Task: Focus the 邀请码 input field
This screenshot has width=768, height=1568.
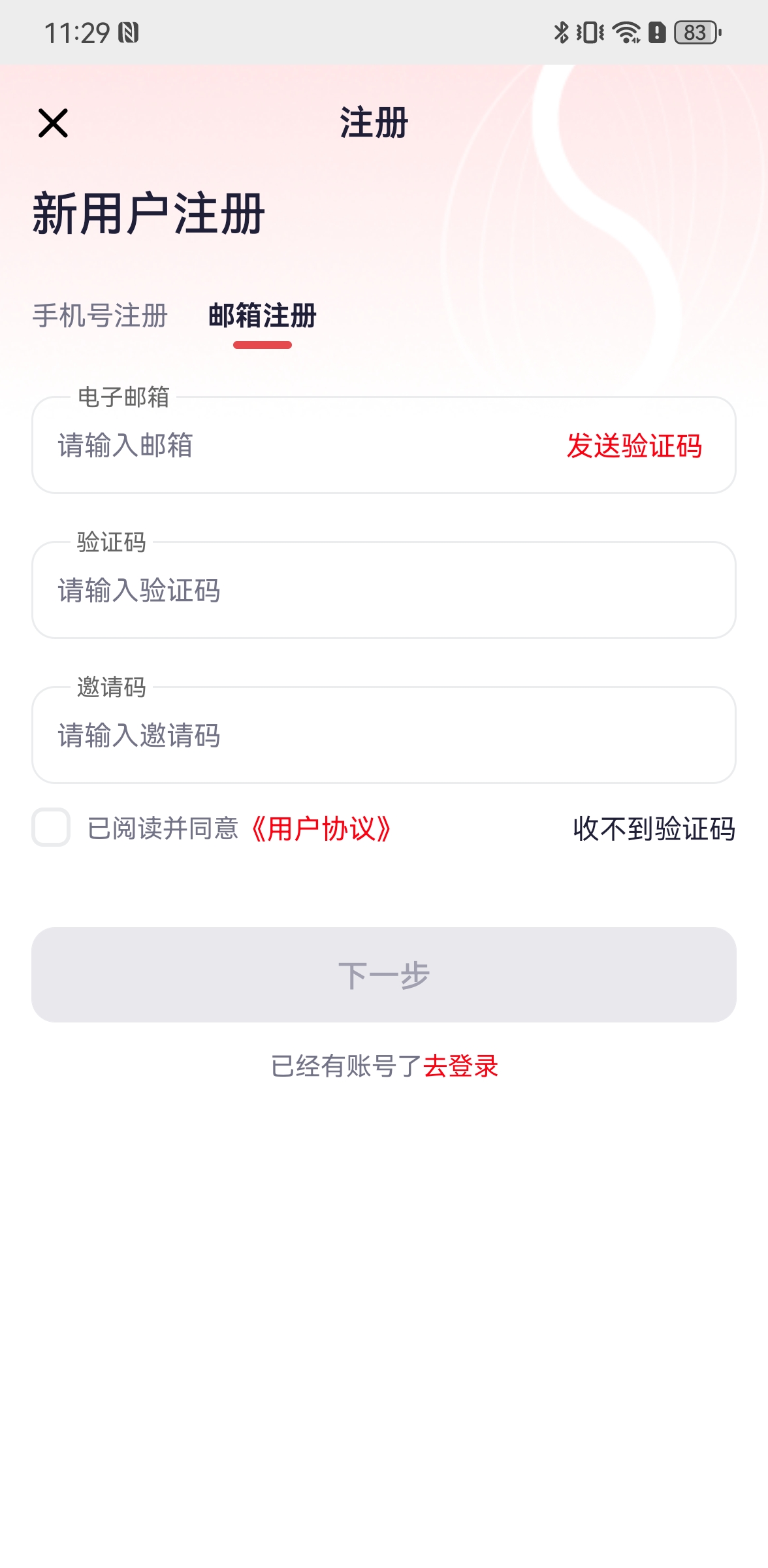Action: 384,736
